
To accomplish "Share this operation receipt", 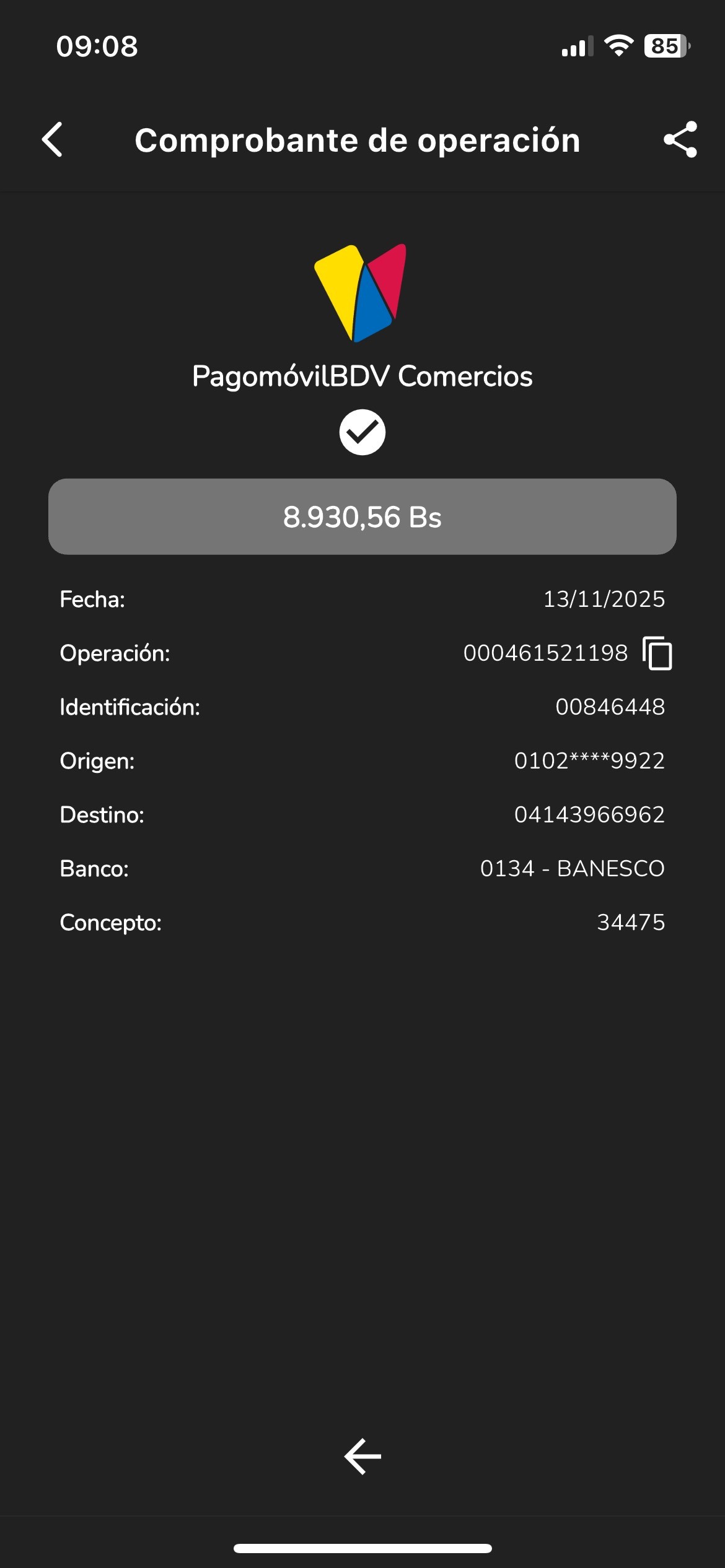I will tap(680, 139).
